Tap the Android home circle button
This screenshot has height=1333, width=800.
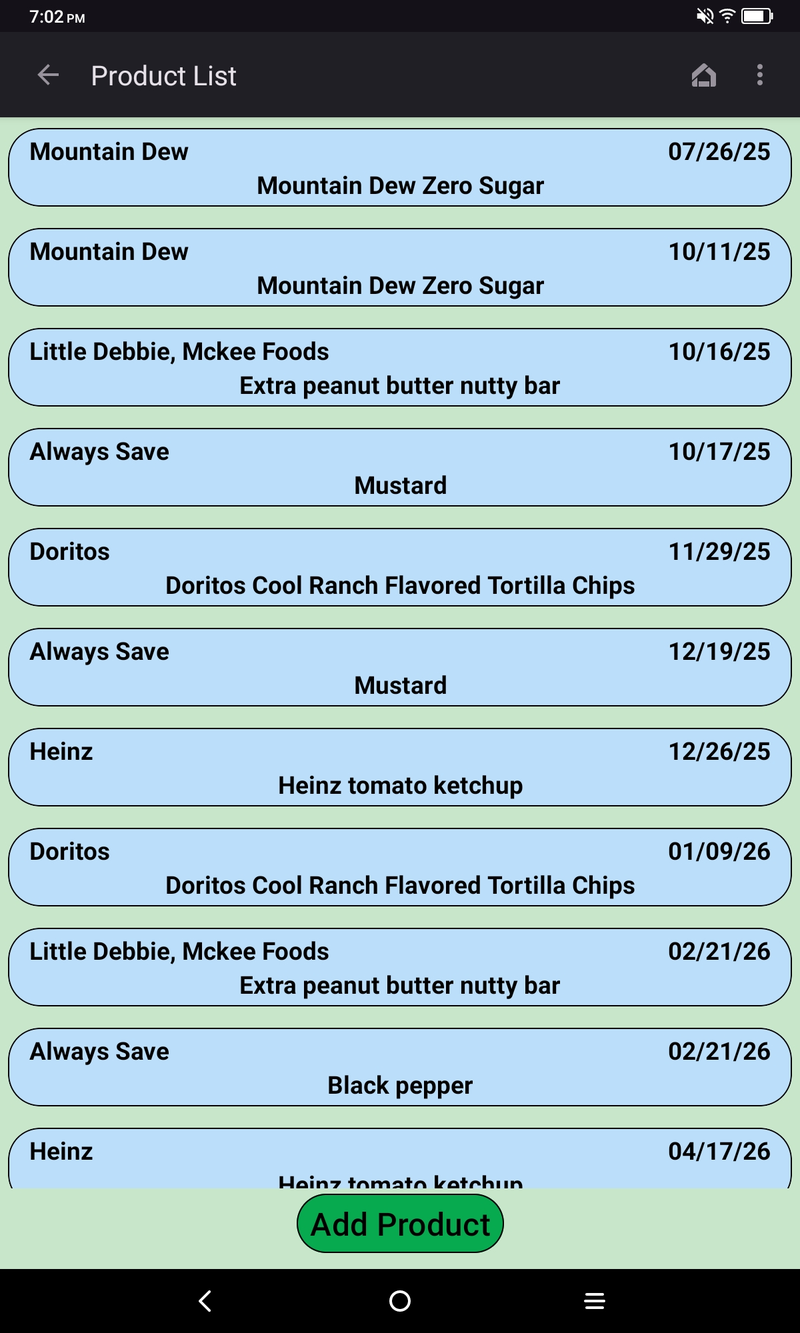point(400,1301)
